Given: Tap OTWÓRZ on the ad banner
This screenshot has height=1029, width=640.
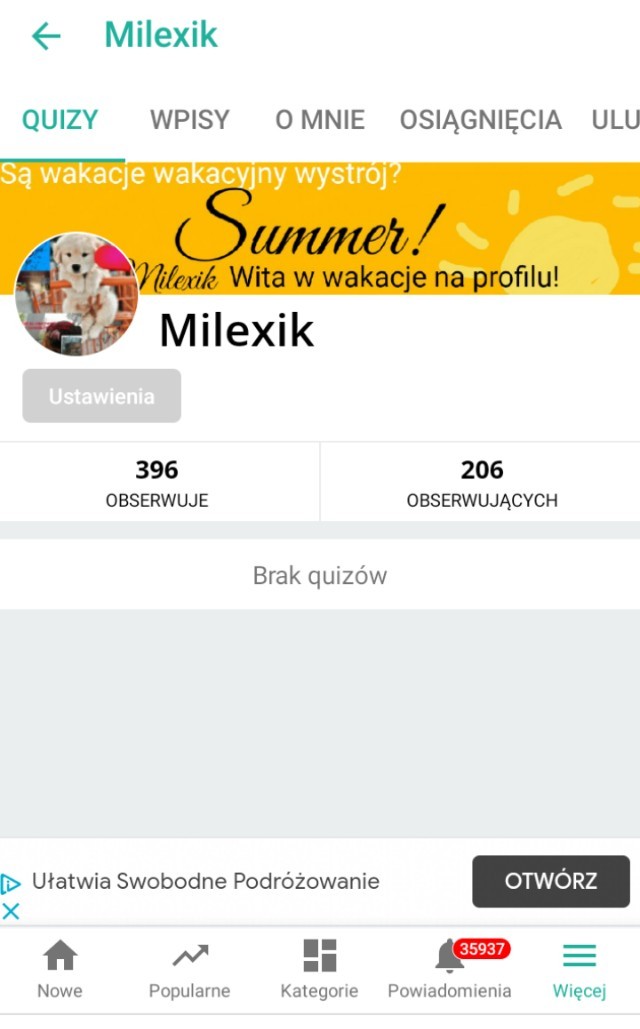Looking at the screenshot, I should click(551, 881).
